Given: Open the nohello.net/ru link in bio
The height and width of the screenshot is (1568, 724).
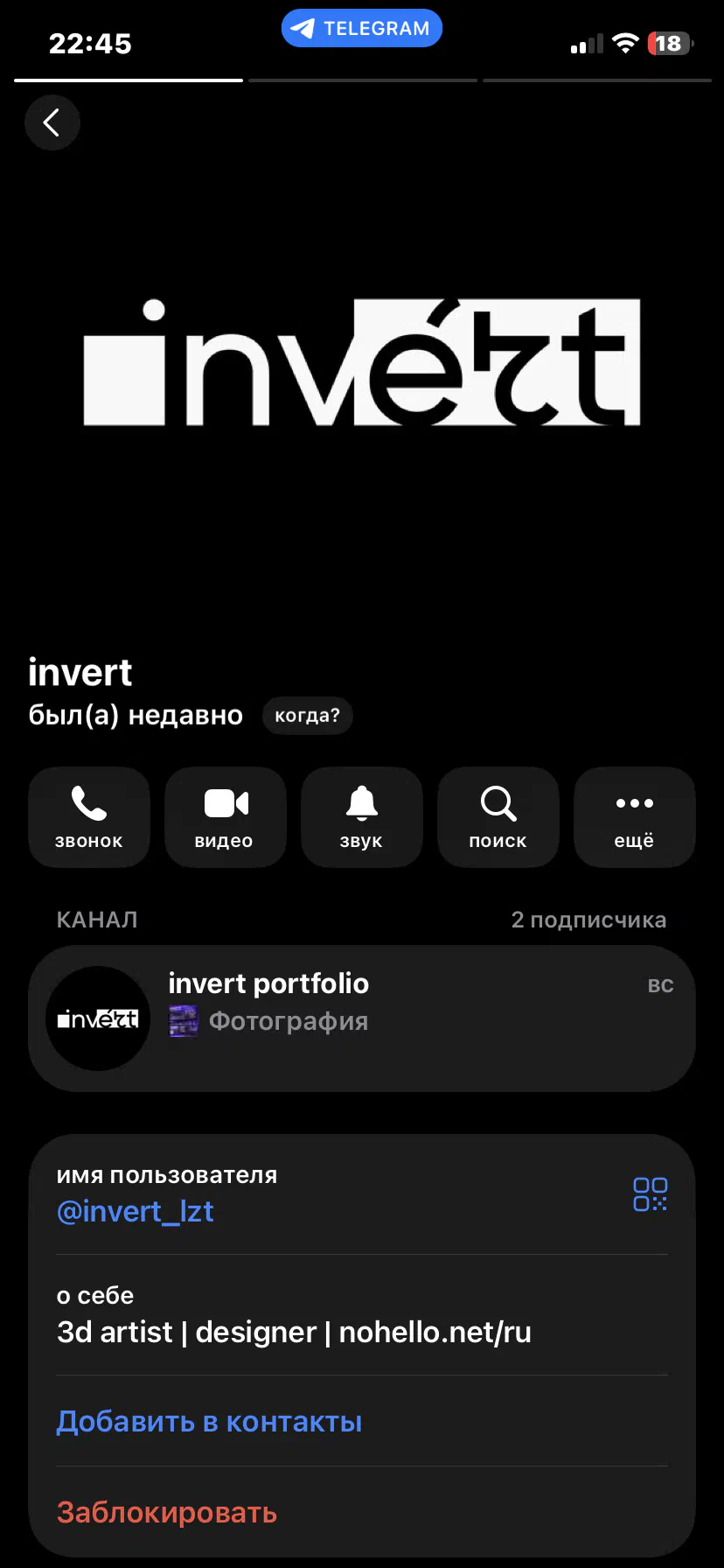Looking at the screenshot, I should pyautogui.click(x=435, y=1333).
